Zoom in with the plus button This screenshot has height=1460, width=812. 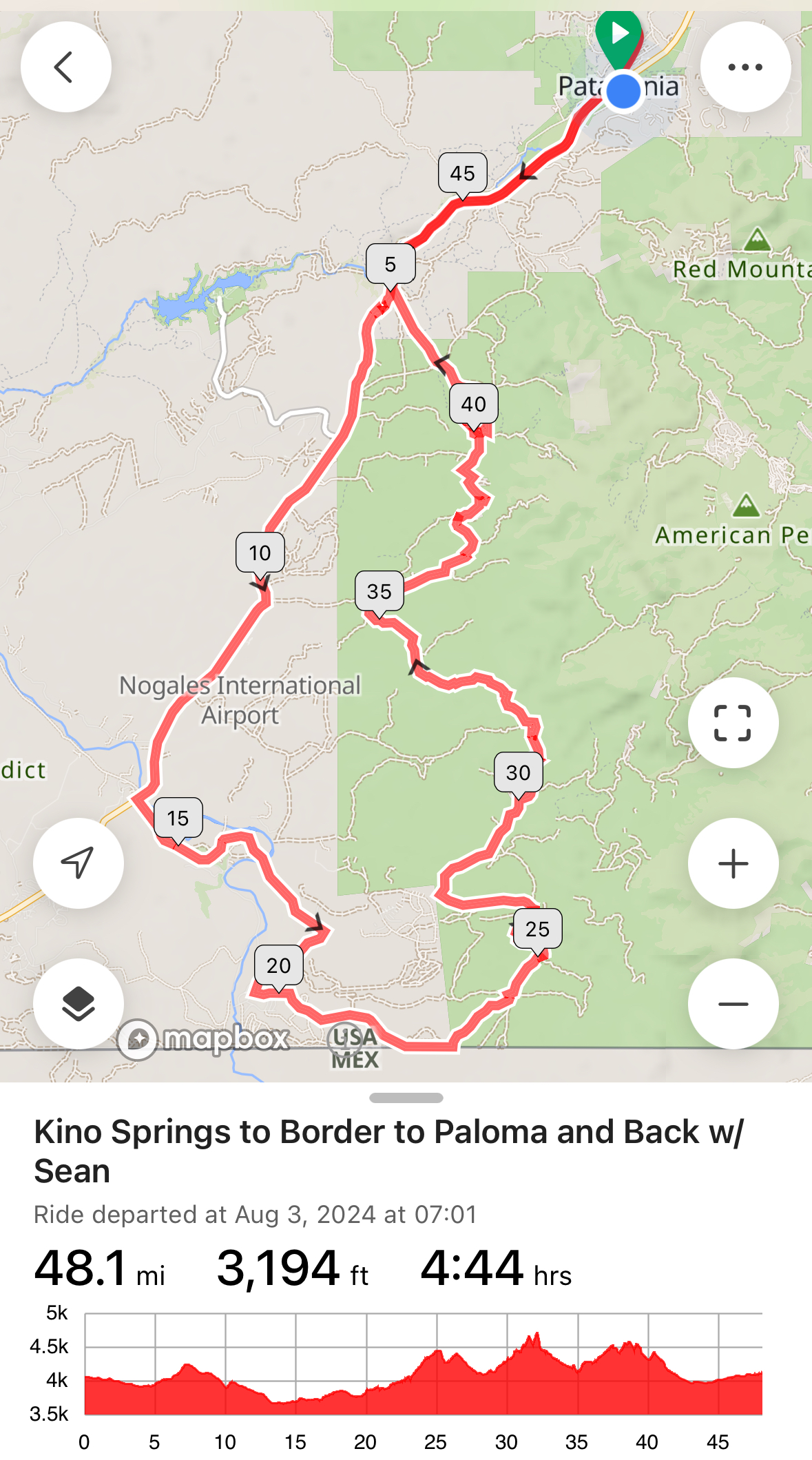[733, 863]
